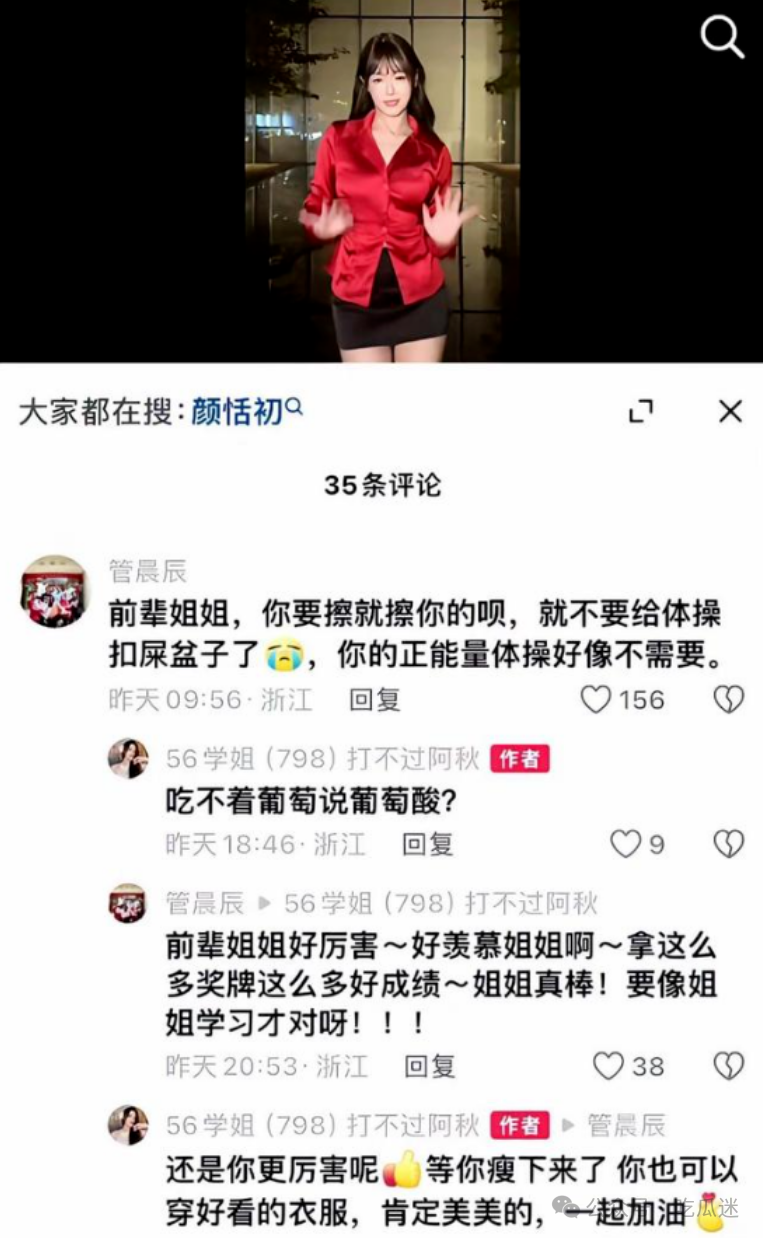Viewport: 763px width, 1238px height.
Task: Reply to 管晨辰's comment posted at 20:53
Action: (430, 1066)
